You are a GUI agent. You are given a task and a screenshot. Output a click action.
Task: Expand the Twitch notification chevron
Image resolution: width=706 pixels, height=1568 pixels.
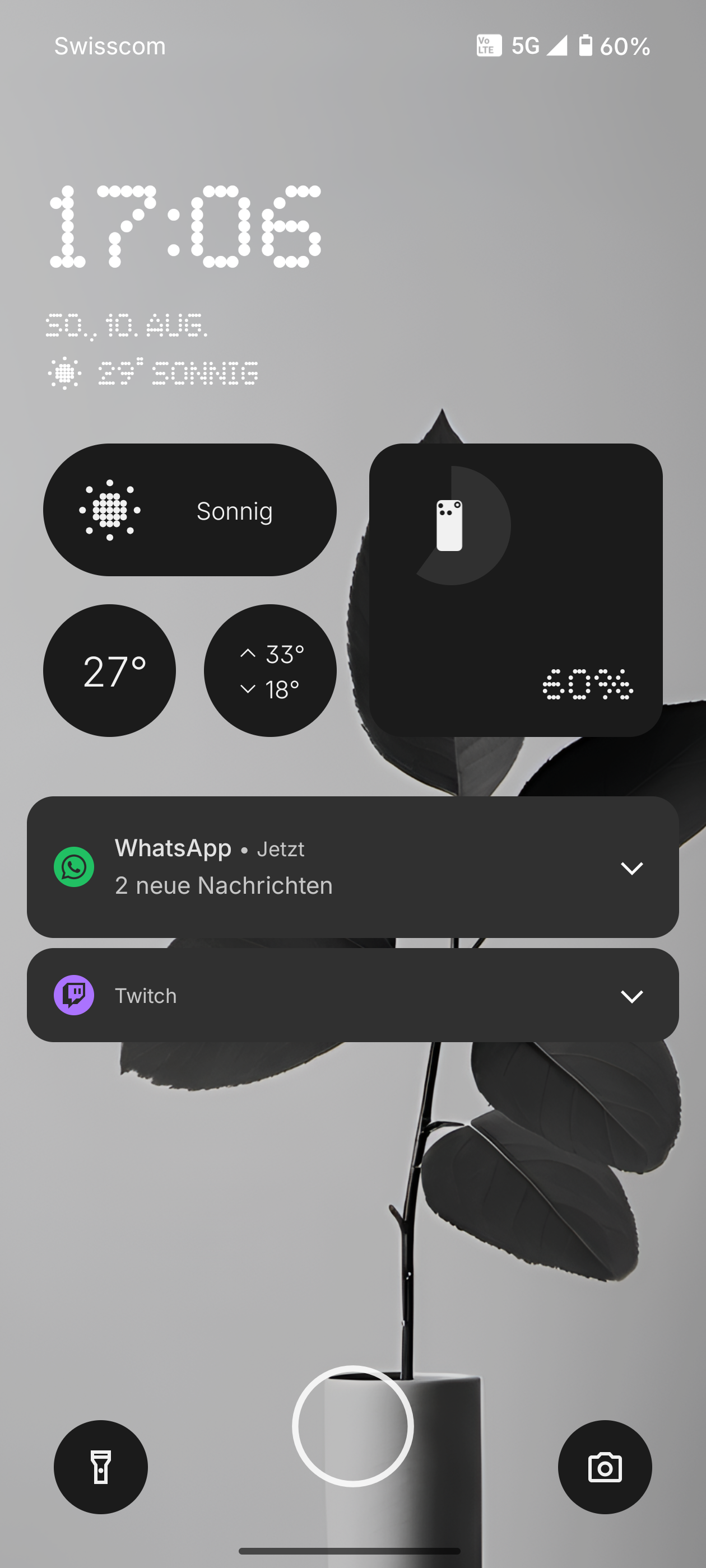(x=631, y=996)
